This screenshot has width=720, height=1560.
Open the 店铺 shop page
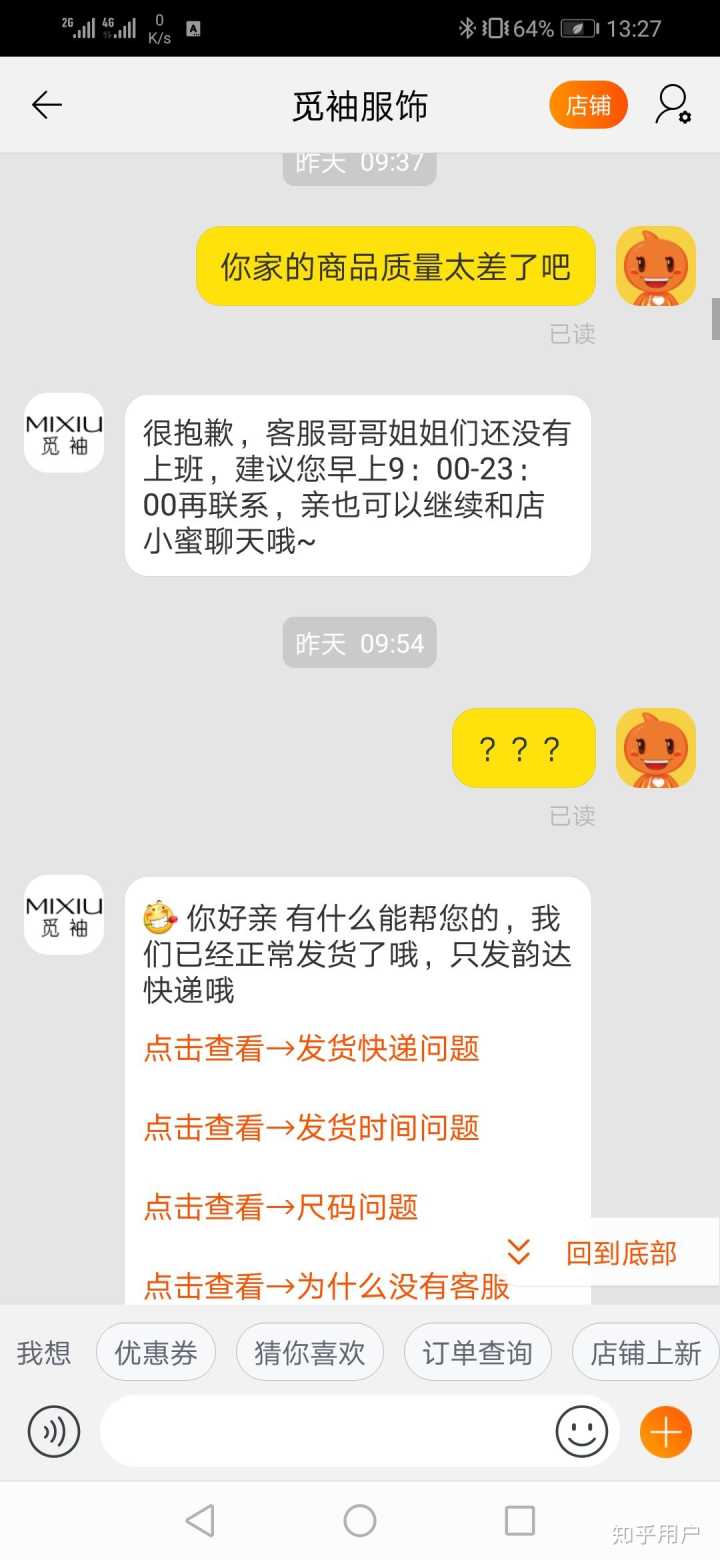588,105
